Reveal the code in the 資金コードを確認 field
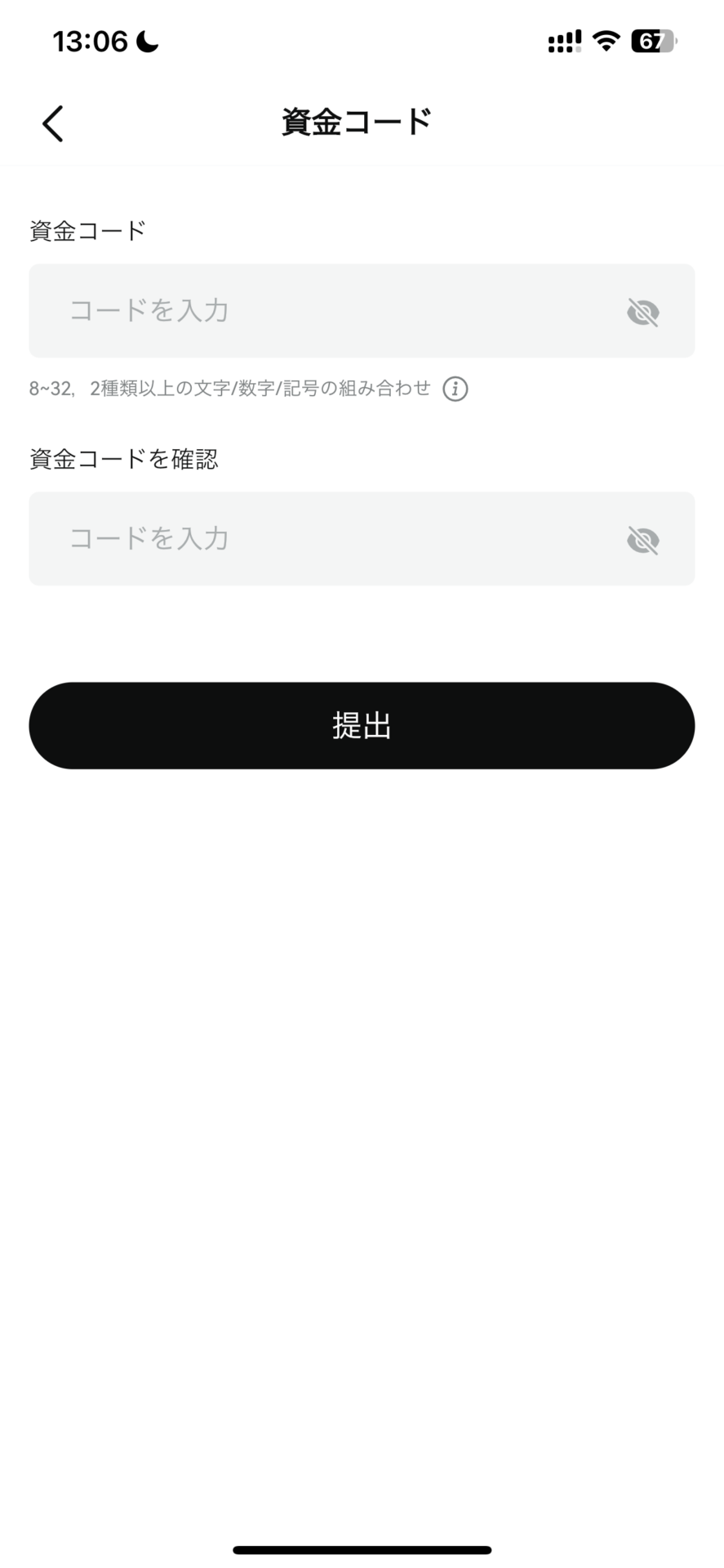Image resolution: width=724 pixels, height=1568 pixels. pos(643,540)
